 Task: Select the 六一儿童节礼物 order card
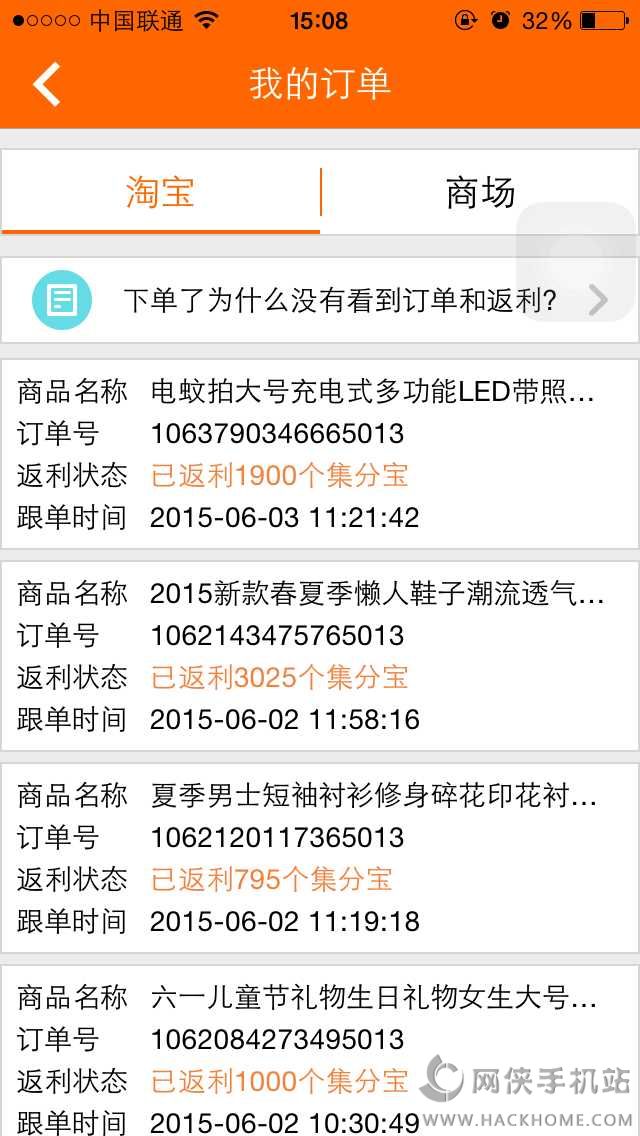click(x=320, y=1050)
